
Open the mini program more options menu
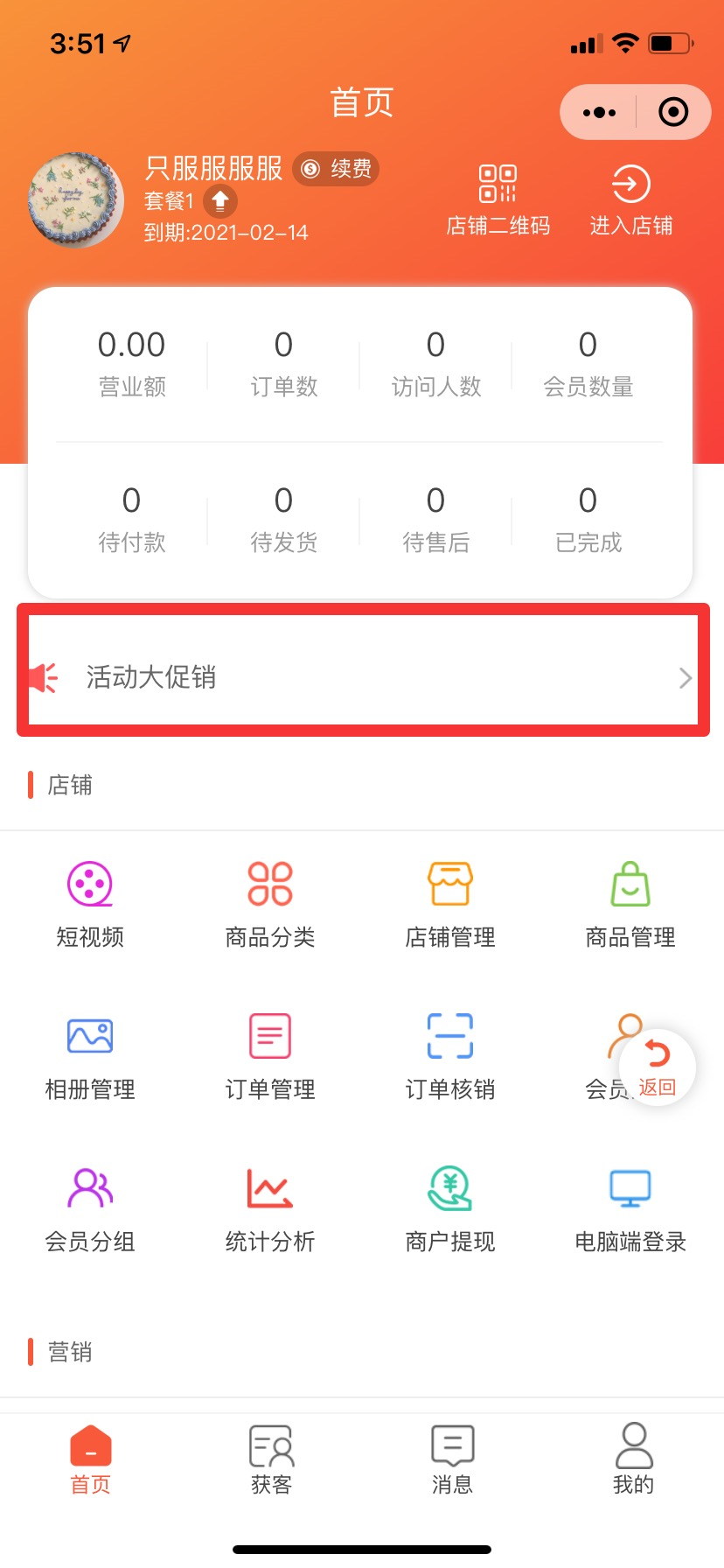point(599,112)
